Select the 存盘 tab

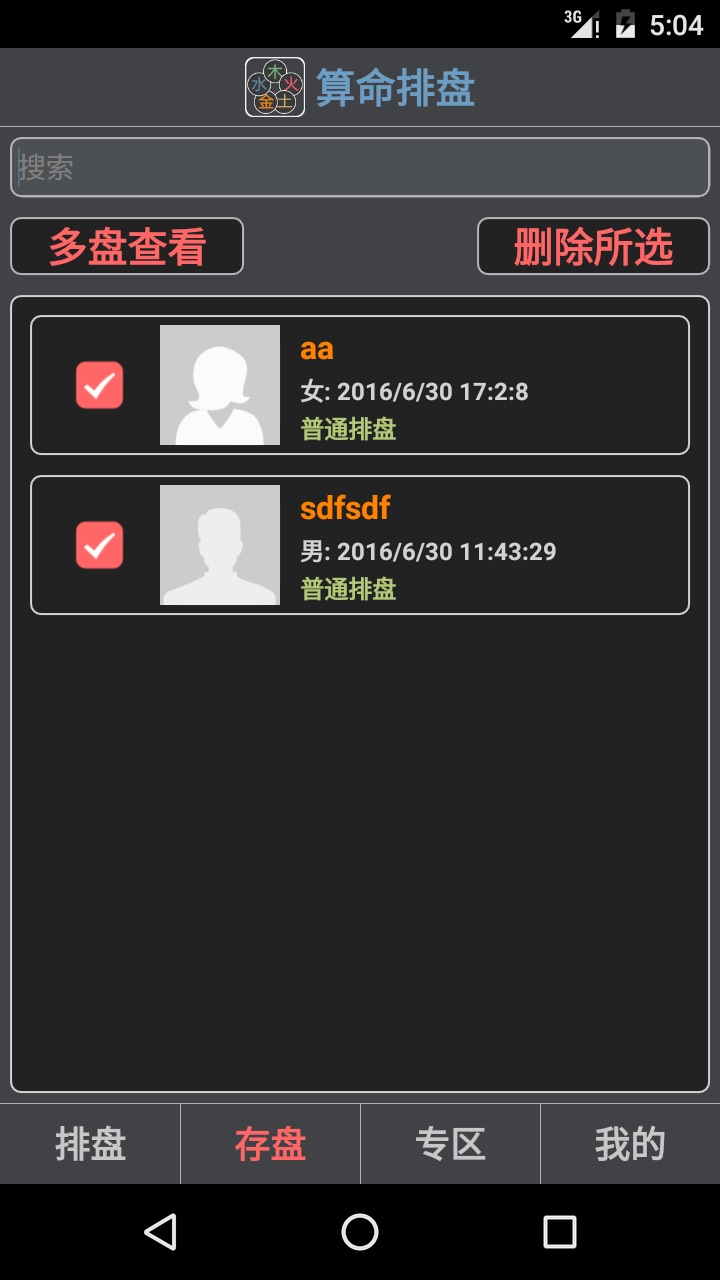point(270,1144)
